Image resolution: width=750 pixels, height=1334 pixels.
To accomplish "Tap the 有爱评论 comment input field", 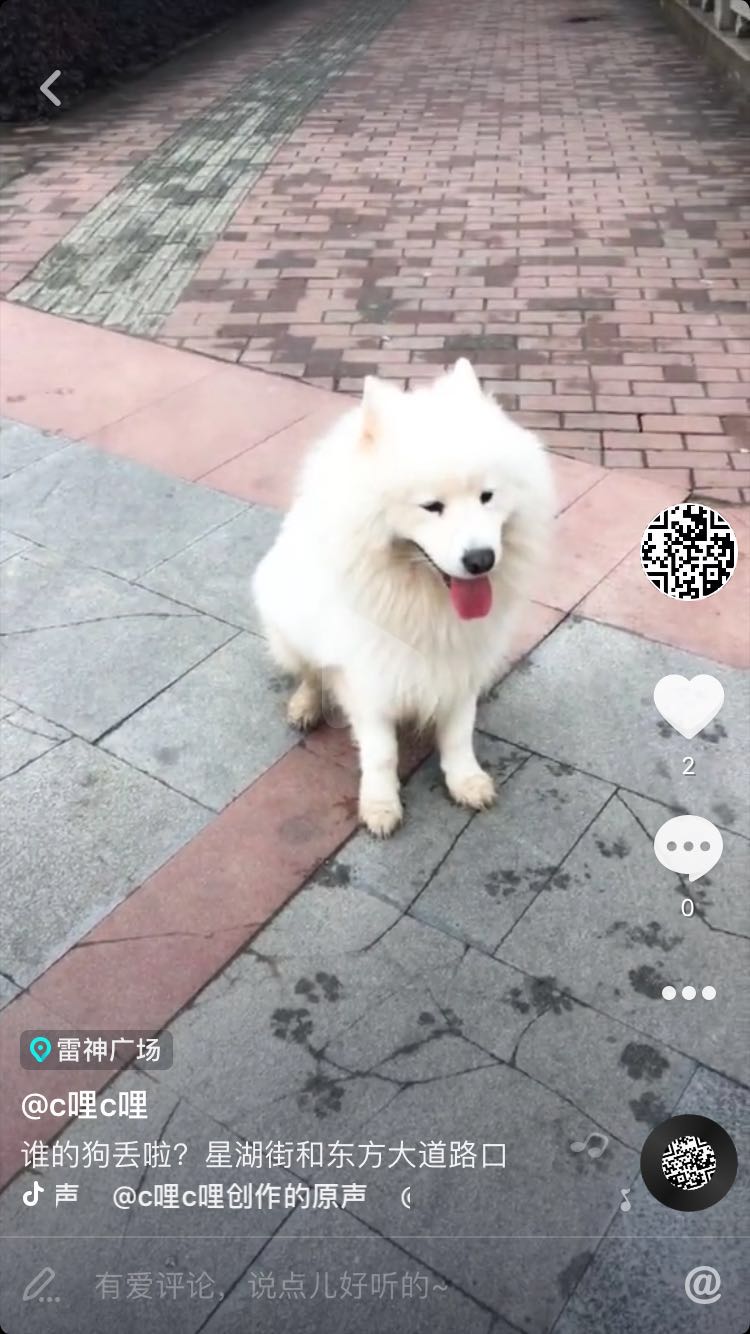I will pos(270,1286).
